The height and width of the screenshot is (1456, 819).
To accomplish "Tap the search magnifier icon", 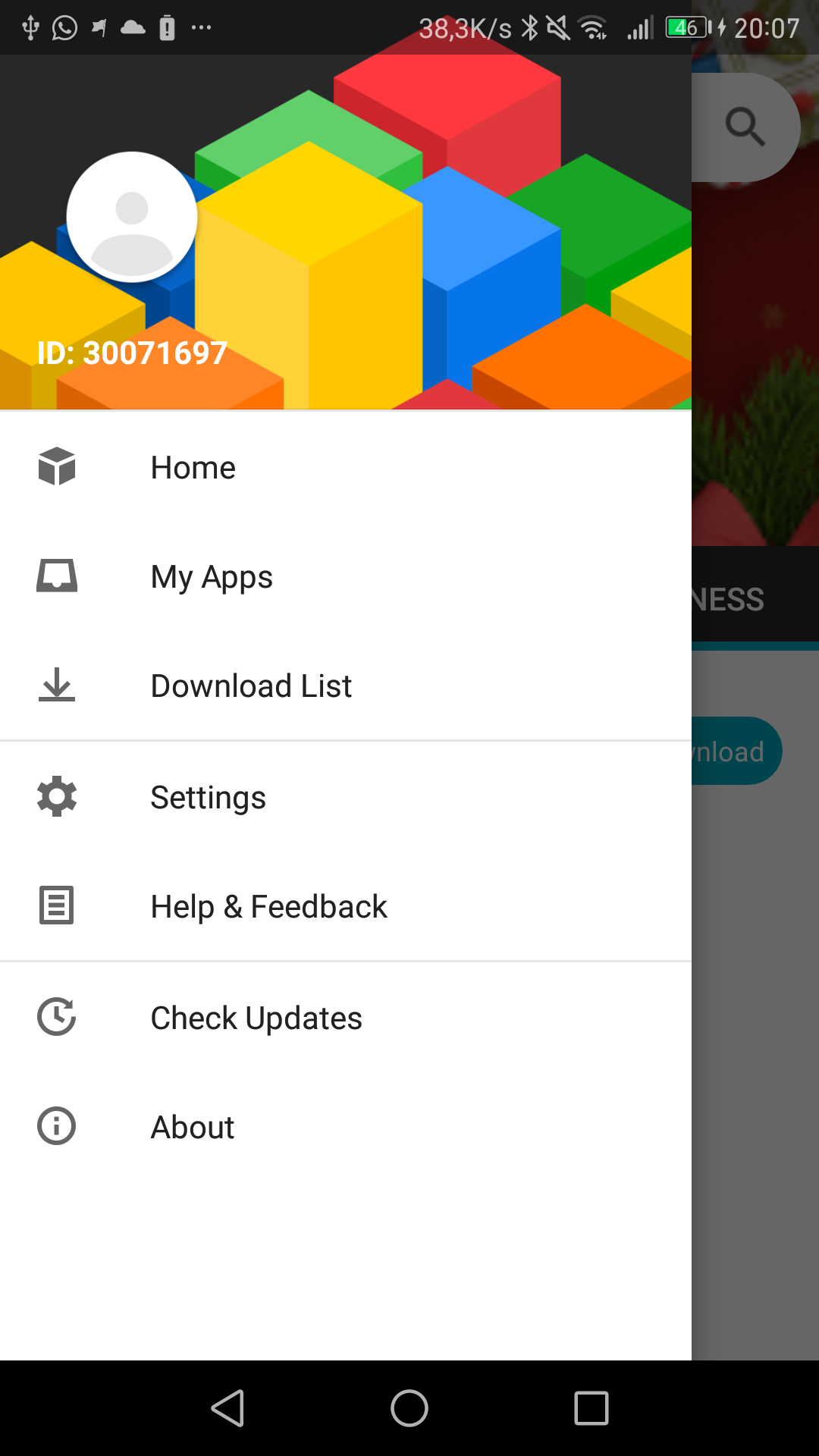I will point(745,127).
